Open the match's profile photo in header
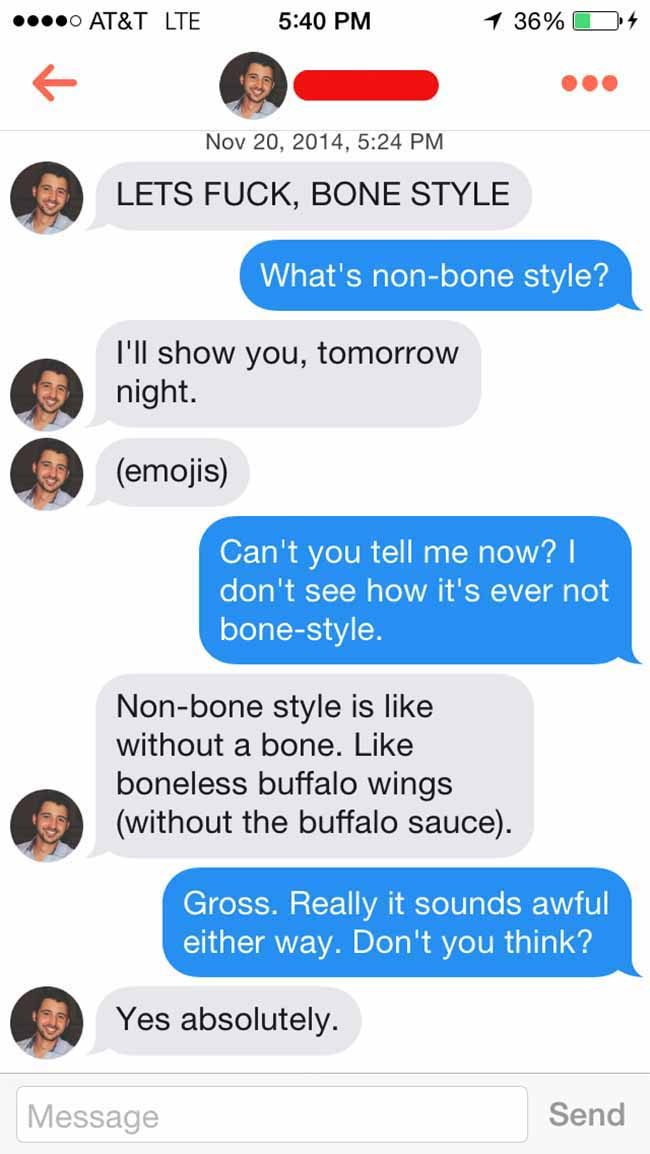Image resolution: width=650 pixels, height=1154 pixels. pyautogui.click(x=252, y=85)
